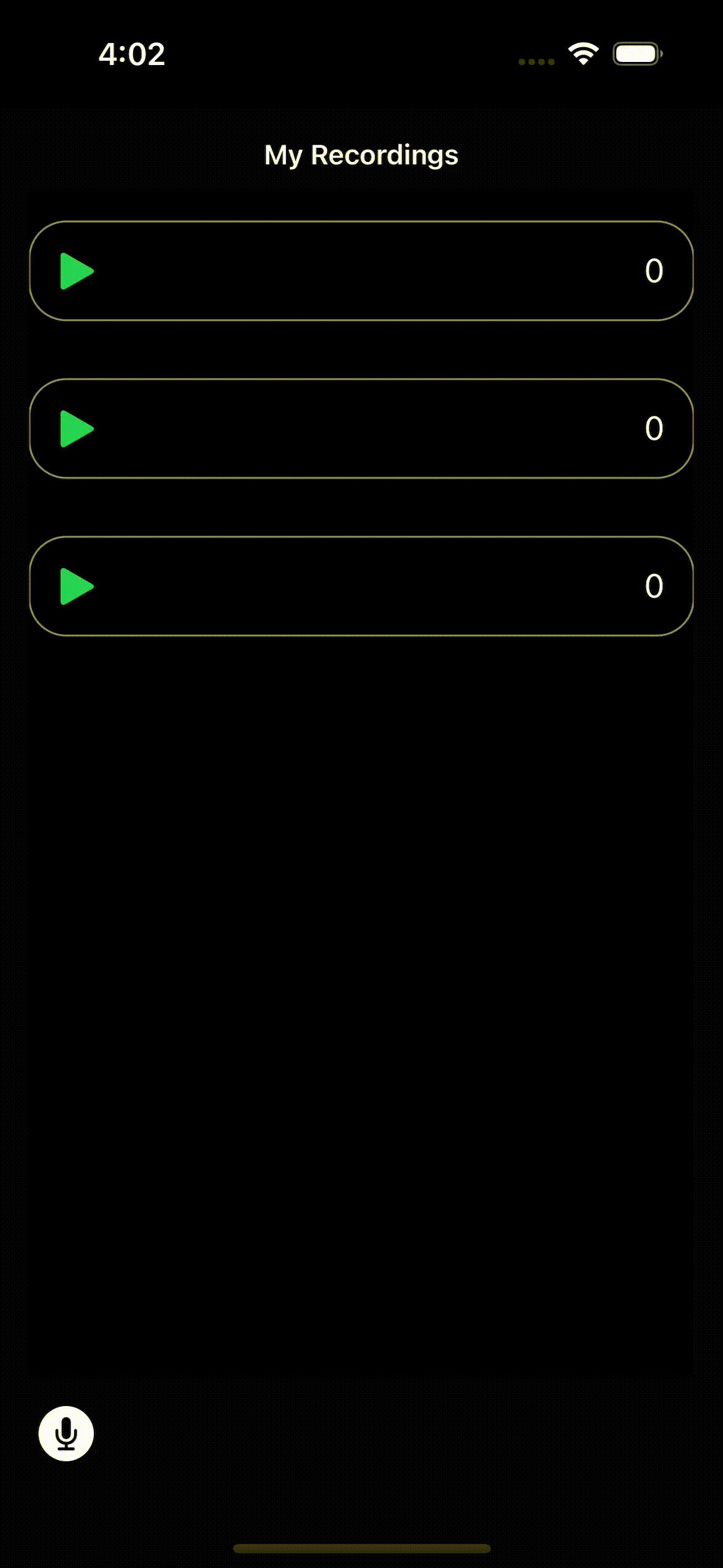
Task: Play the third recording in the list
Action: click(77, 586)
